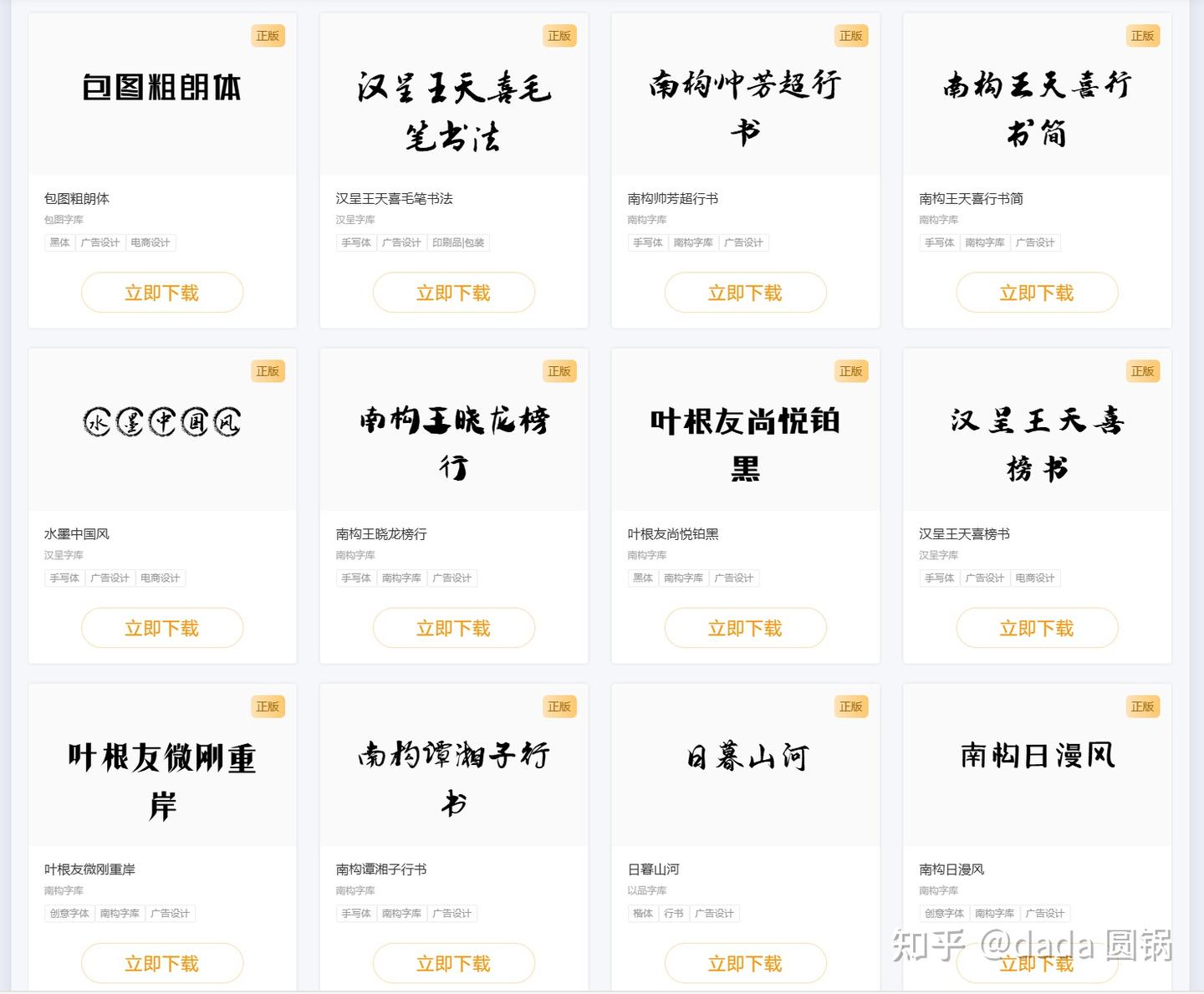Download the 日暮山河 font
This screenshot has height=994, width=1204.
(745, 963)
